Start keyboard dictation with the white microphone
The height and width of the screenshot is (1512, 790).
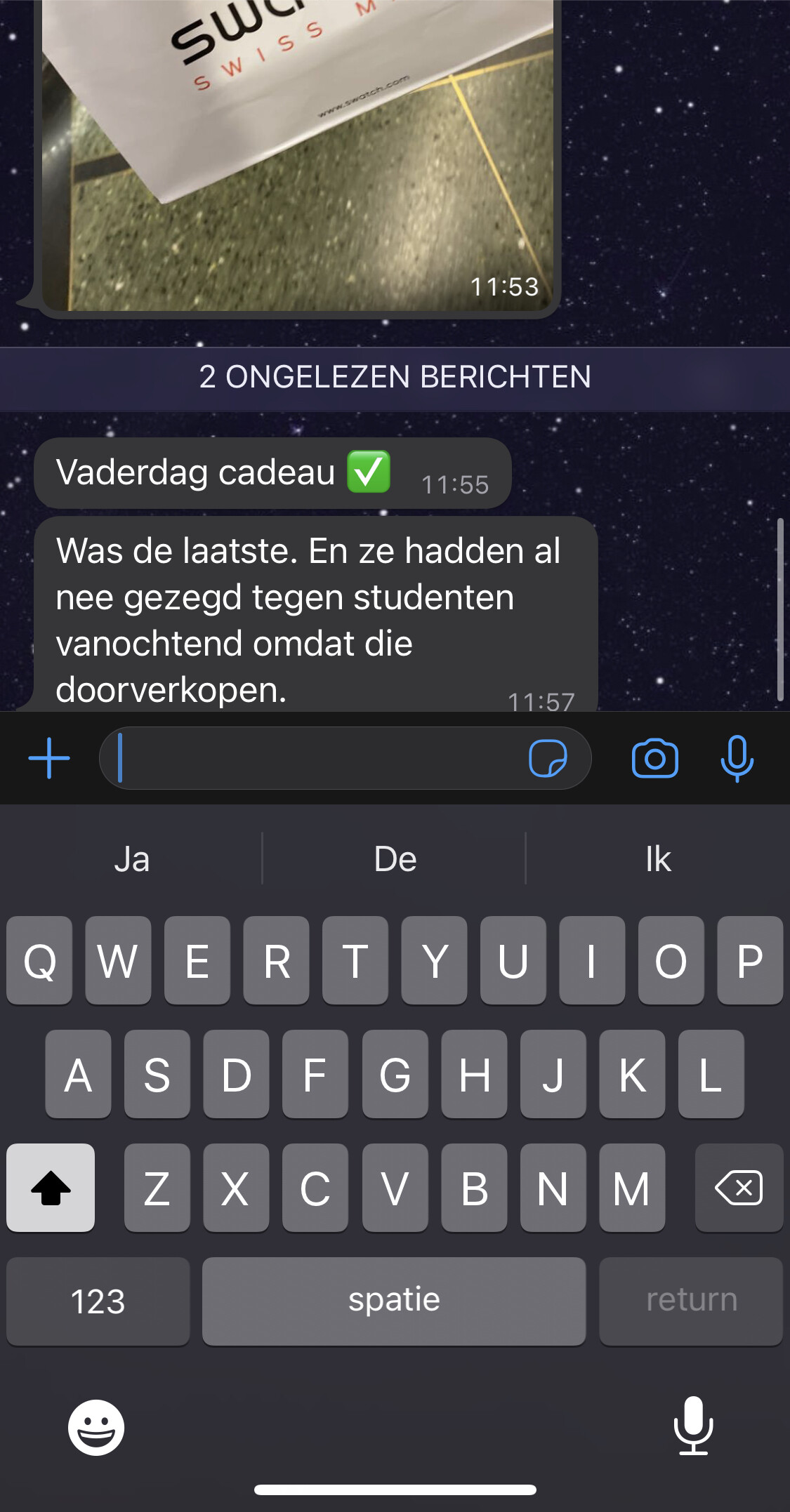tap(693, 1426)
